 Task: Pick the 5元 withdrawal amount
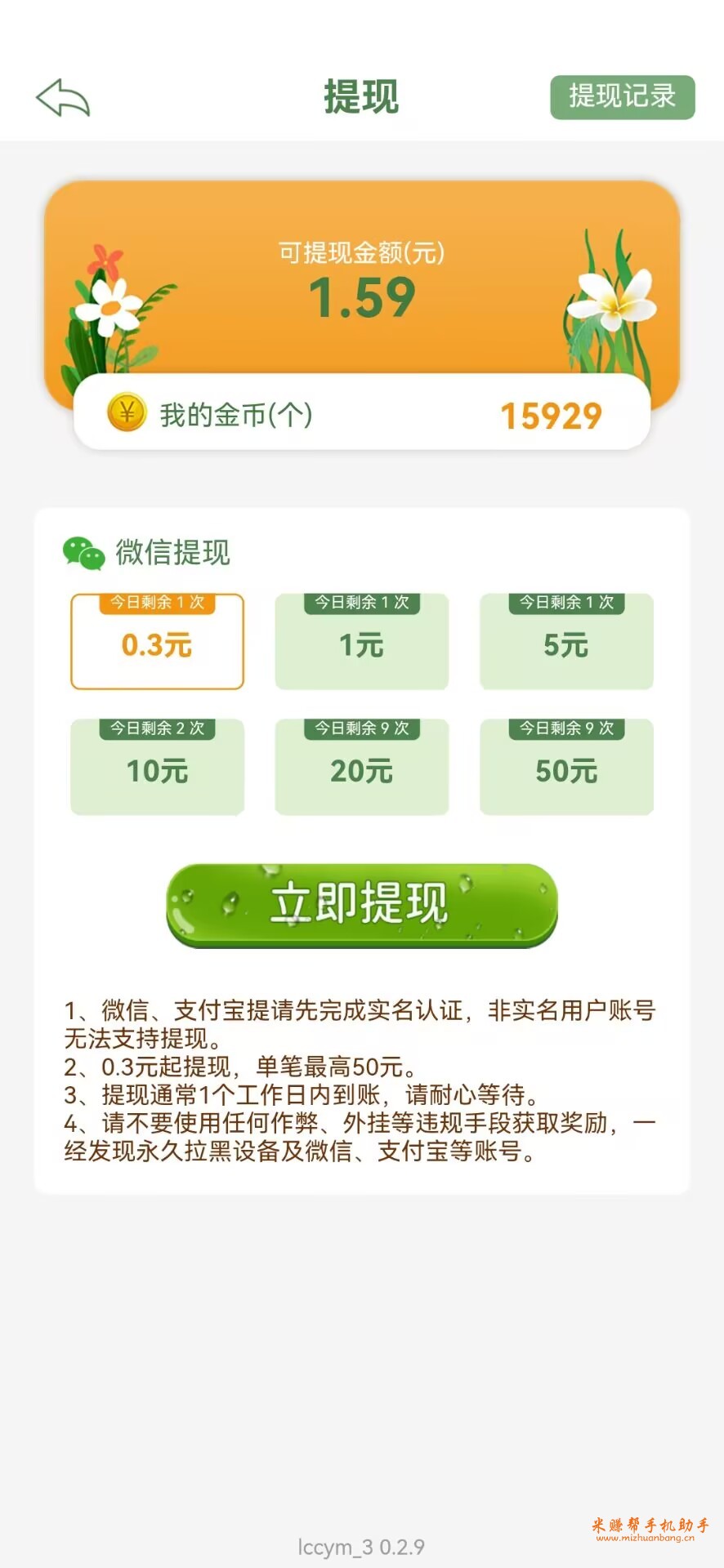[566, 643]
